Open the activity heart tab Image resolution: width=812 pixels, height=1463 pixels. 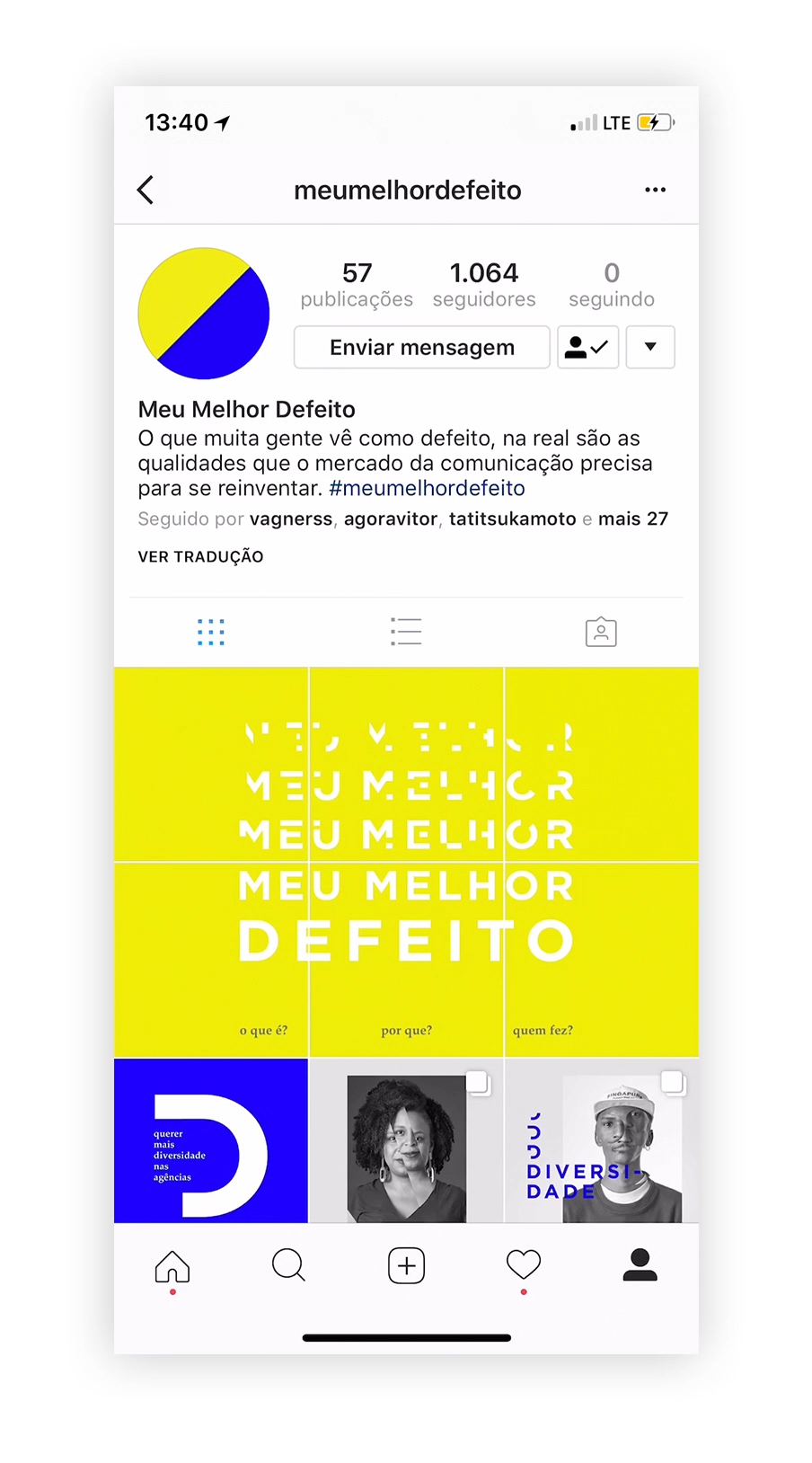click(x=524, y=1265)
